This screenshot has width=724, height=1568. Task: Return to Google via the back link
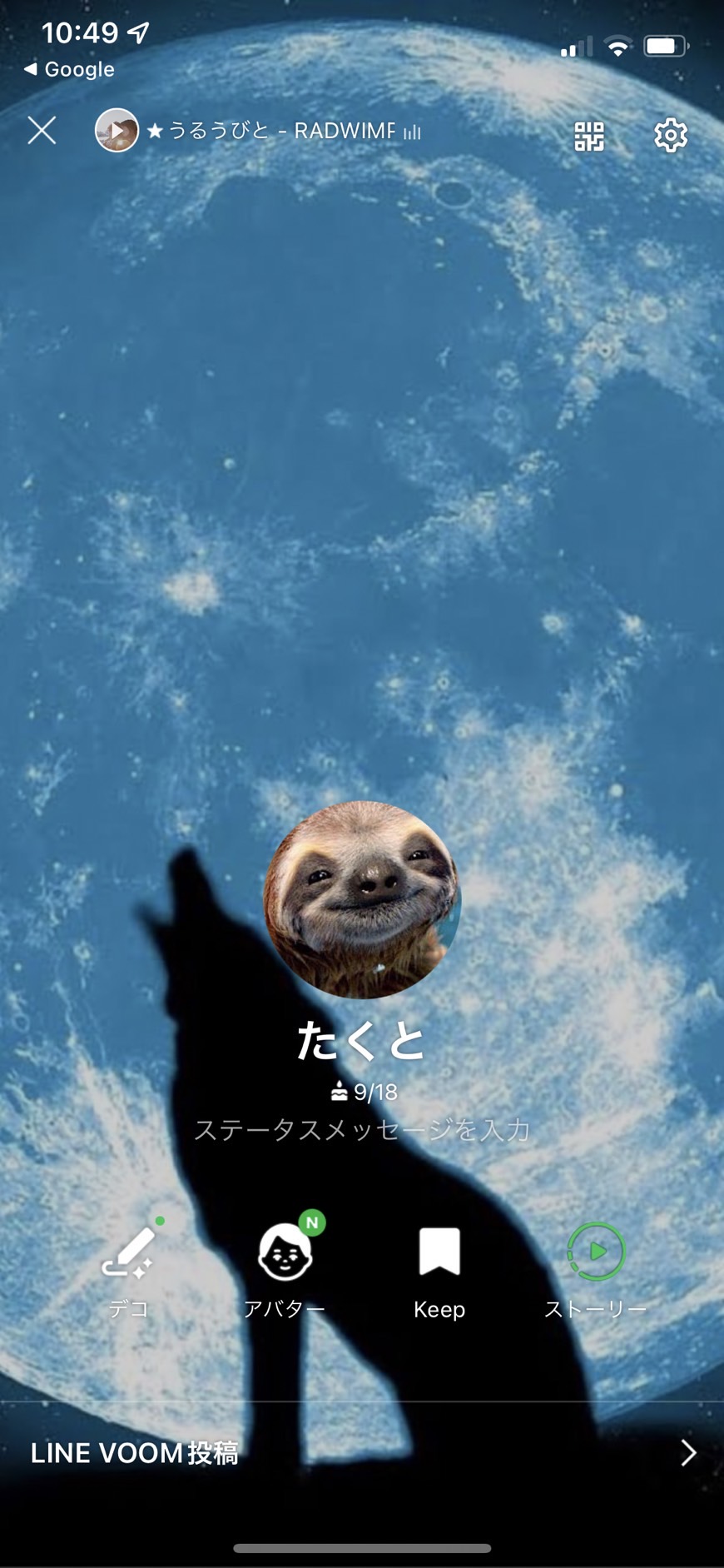pyautogui.click(x=70, y=69)
